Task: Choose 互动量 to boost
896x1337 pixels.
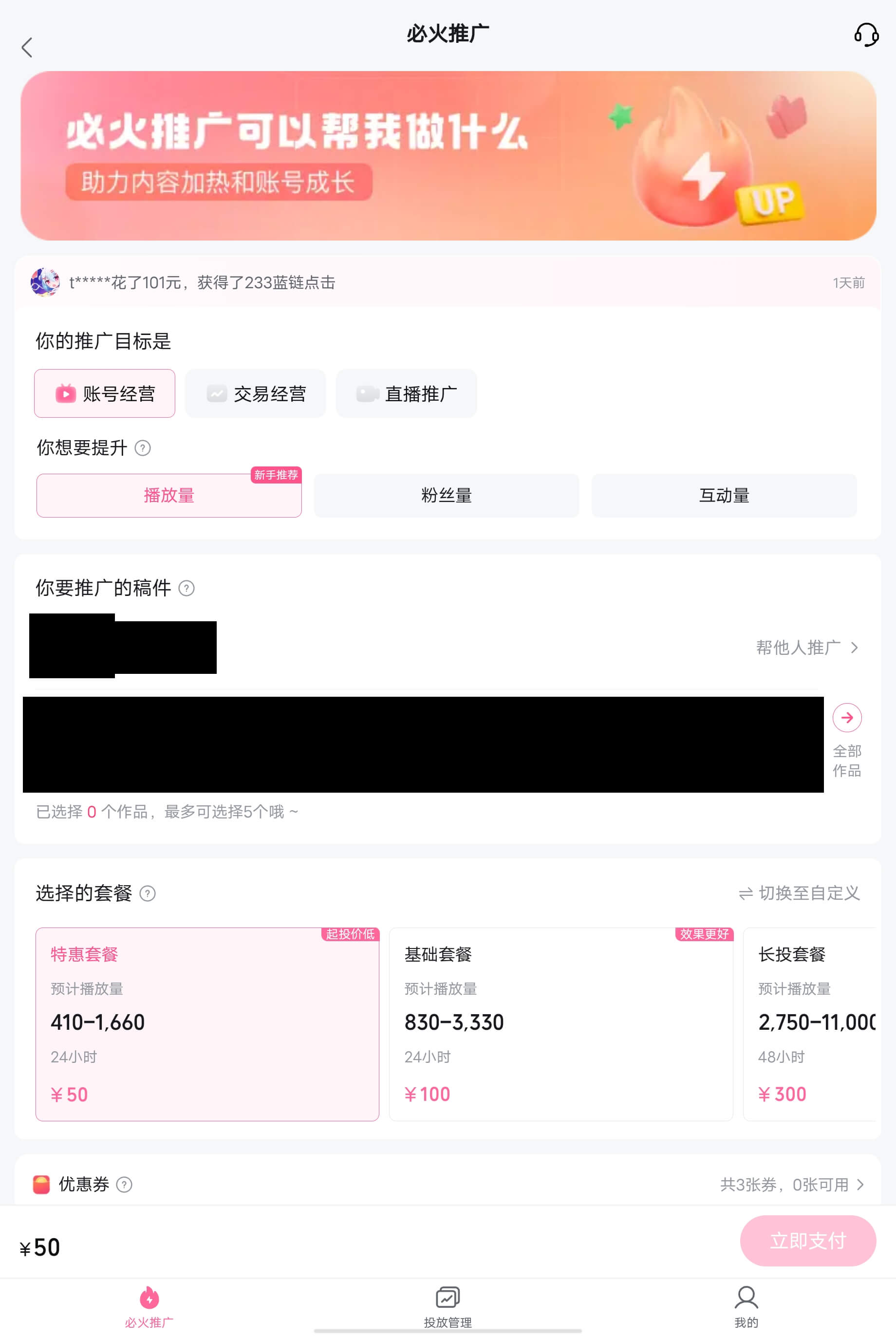Action: [x=724, y=495]
